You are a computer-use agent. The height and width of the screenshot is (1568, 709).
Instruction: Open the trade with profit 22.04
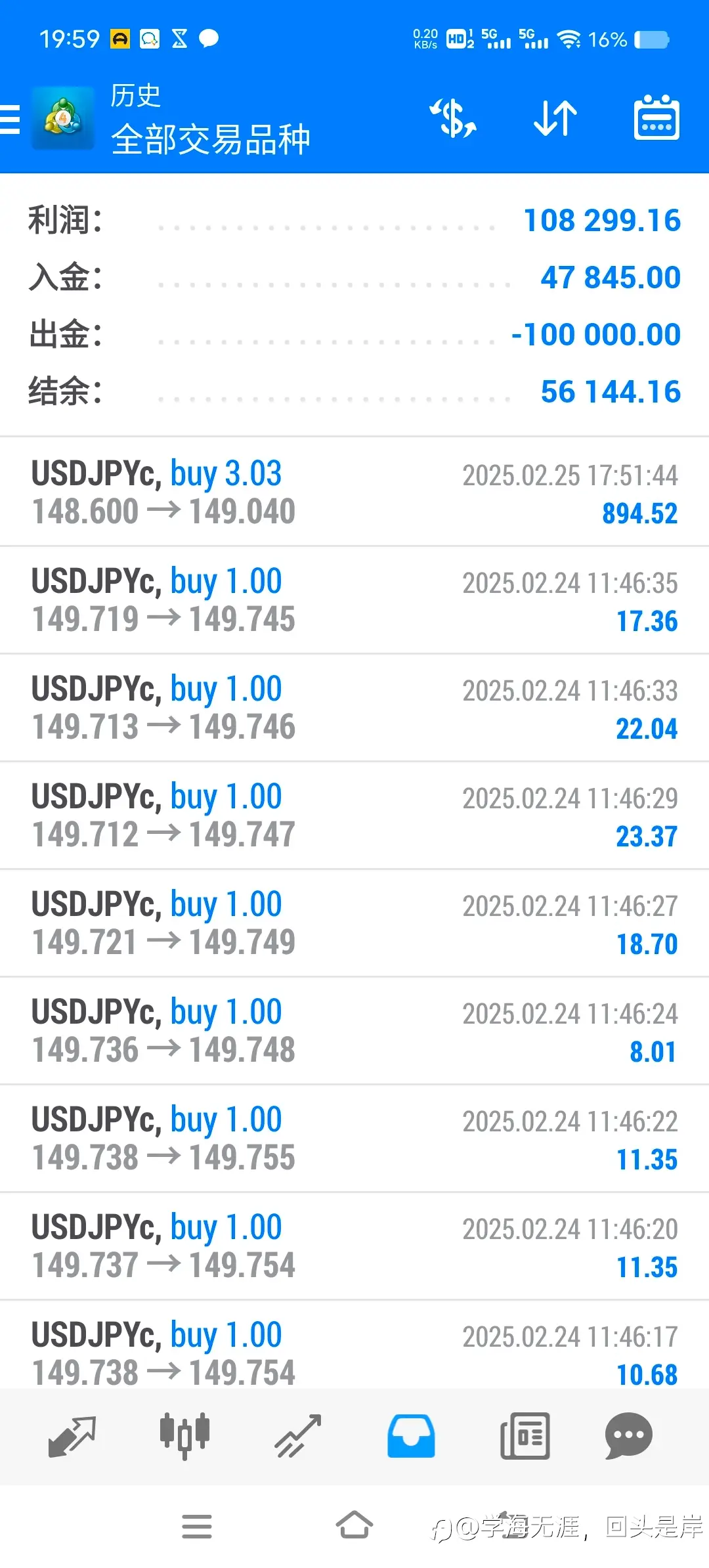pos(354,708)
